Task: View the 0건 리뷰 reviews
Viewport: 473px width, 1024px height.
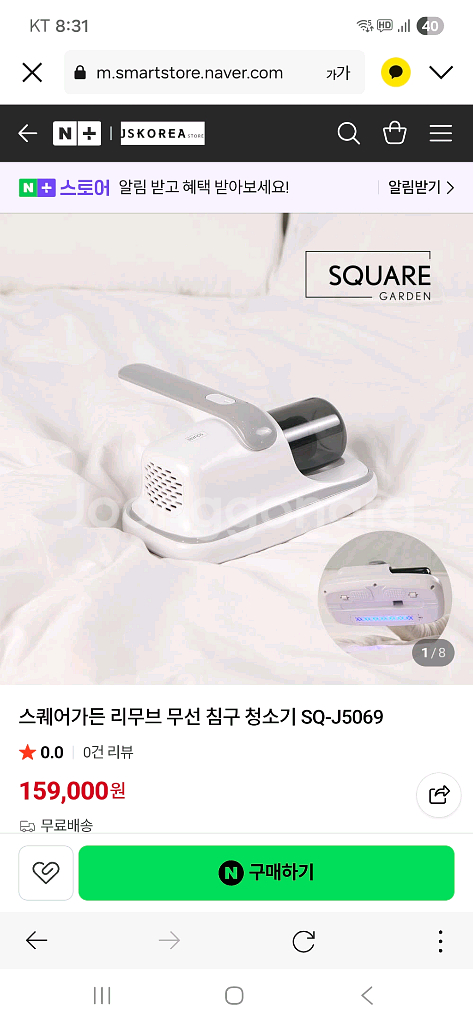Action: coord(108,752)
